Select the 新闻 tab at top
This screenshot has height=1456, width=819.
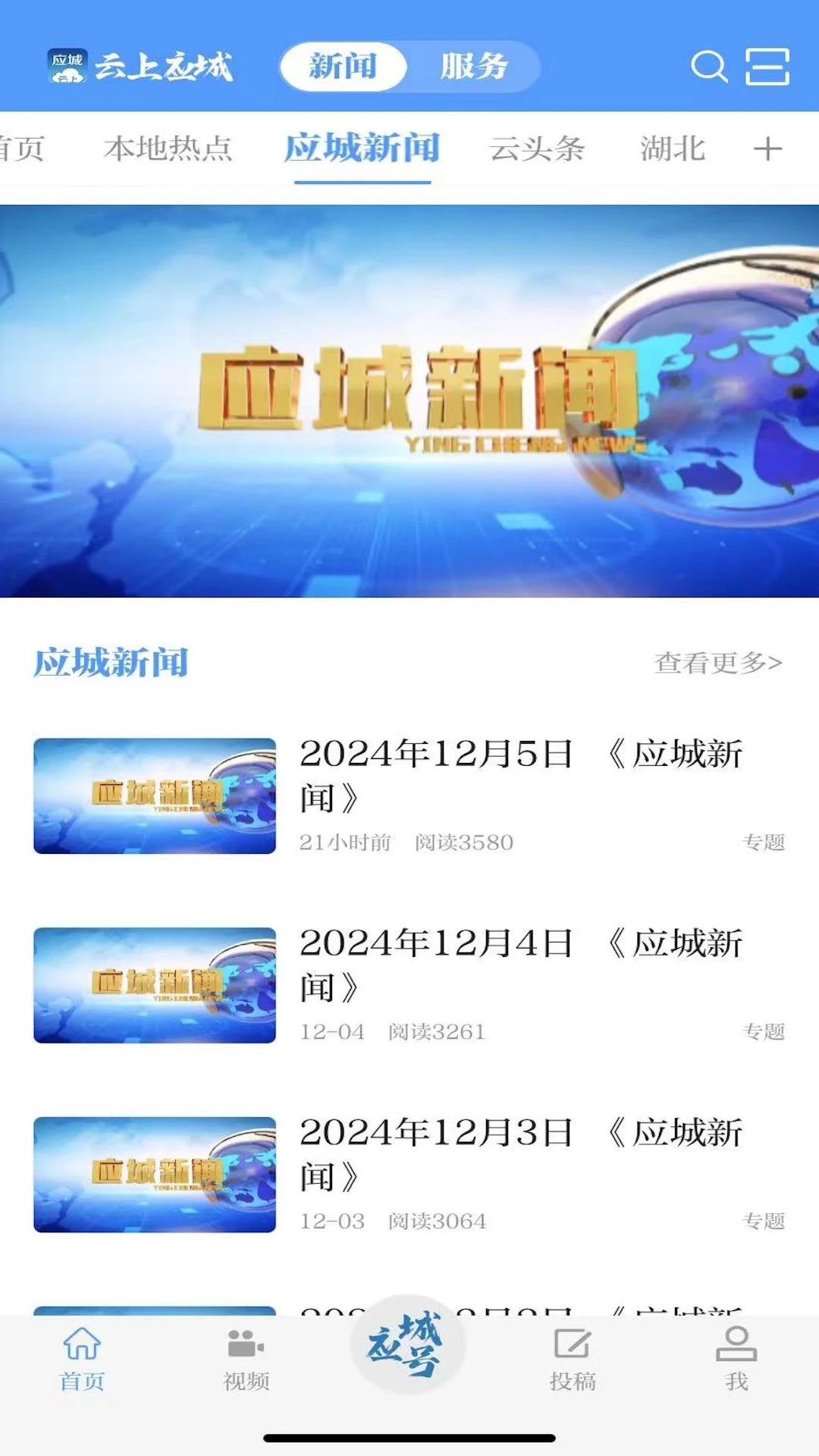click(x=341, y=67)
